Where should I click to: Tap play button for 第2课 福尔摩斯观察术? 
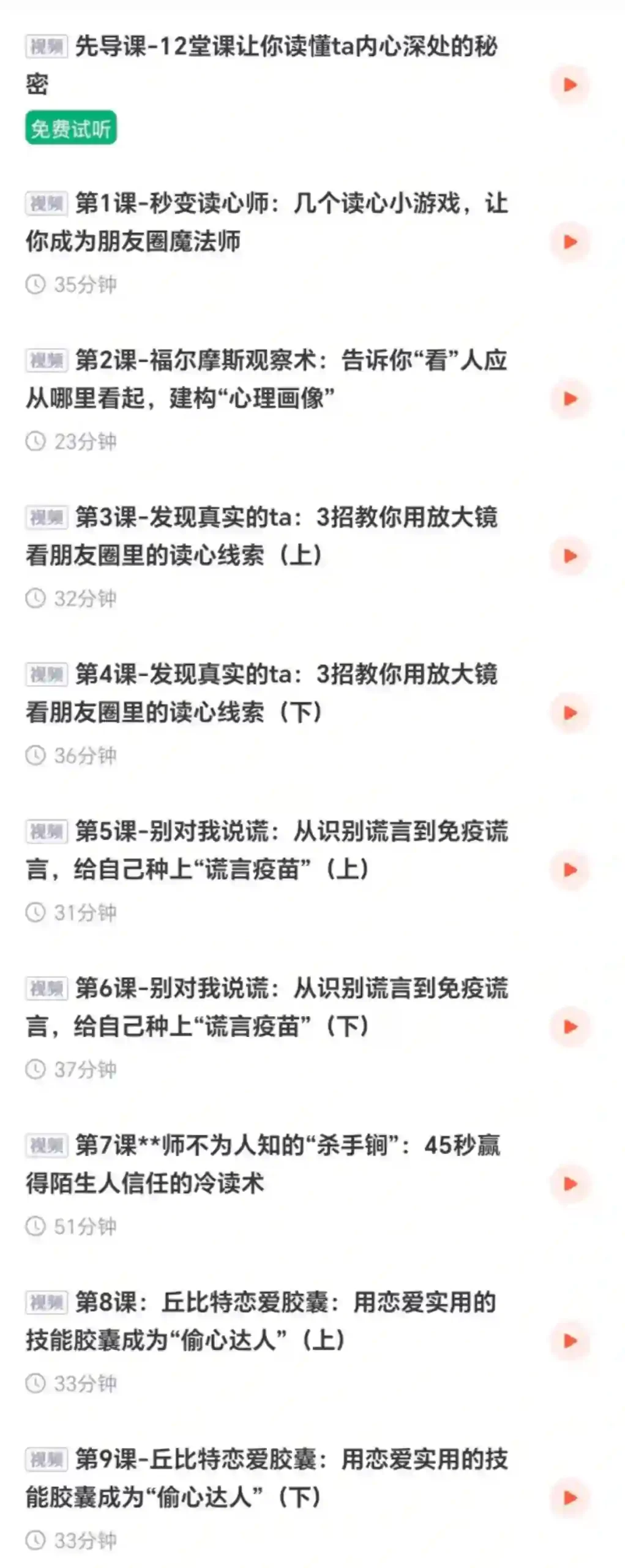[x=569, y=399]
